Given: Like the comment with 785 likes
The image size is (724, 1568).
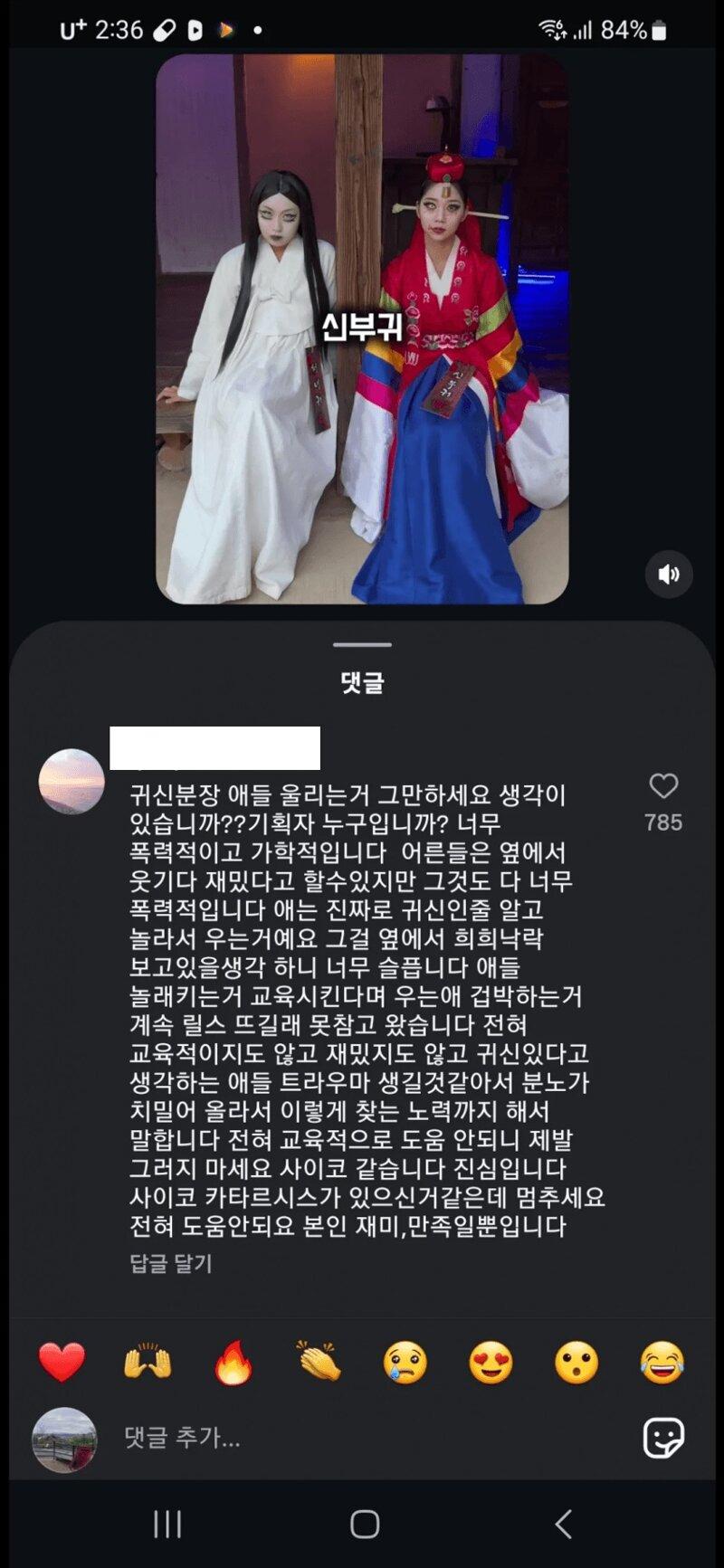Looking at the screenshot, I should (x=663, y=786).
